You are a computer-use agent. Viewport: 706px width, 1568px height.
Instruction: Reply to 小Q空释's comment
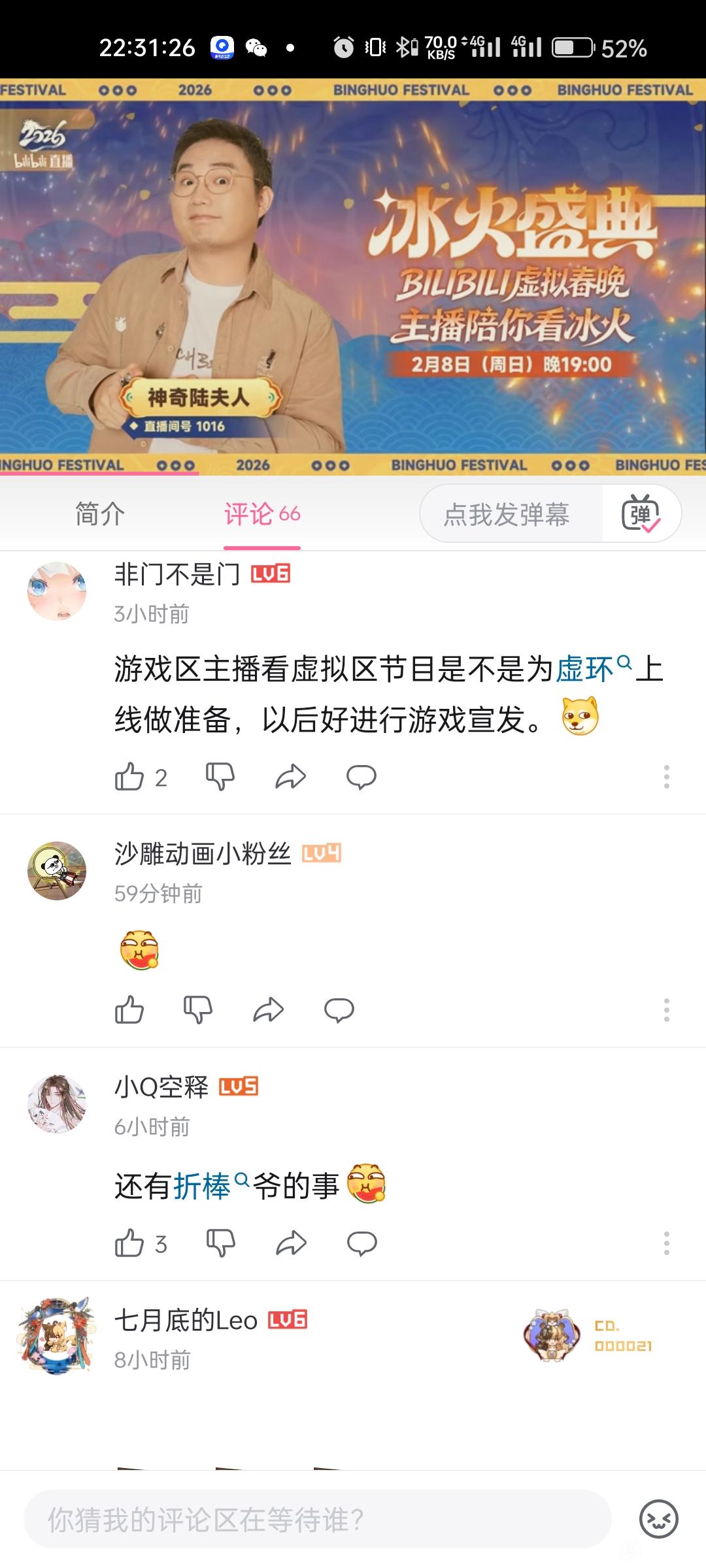pyautogui.click(x=361, y=1243)
